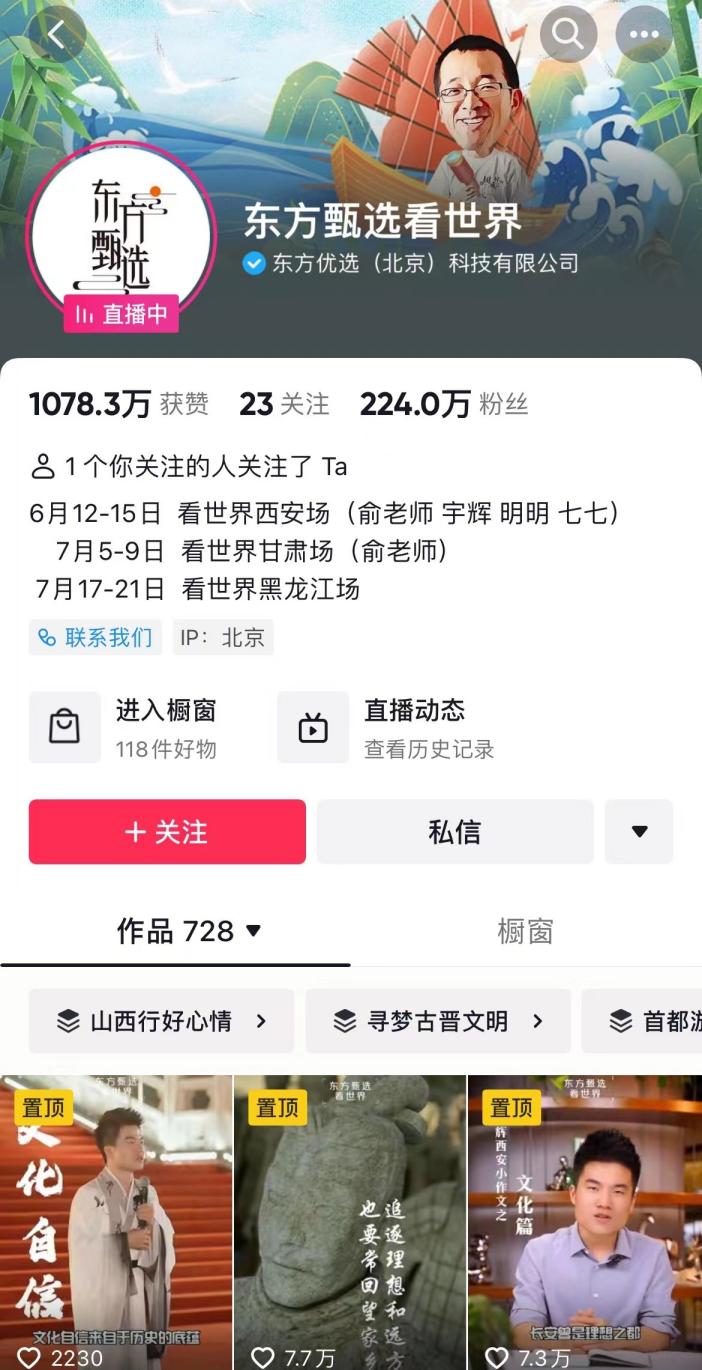The image size is (702, 1370).
Task: Send a private message via 私信
Action: pyautogui.click(x=455, y=832)
